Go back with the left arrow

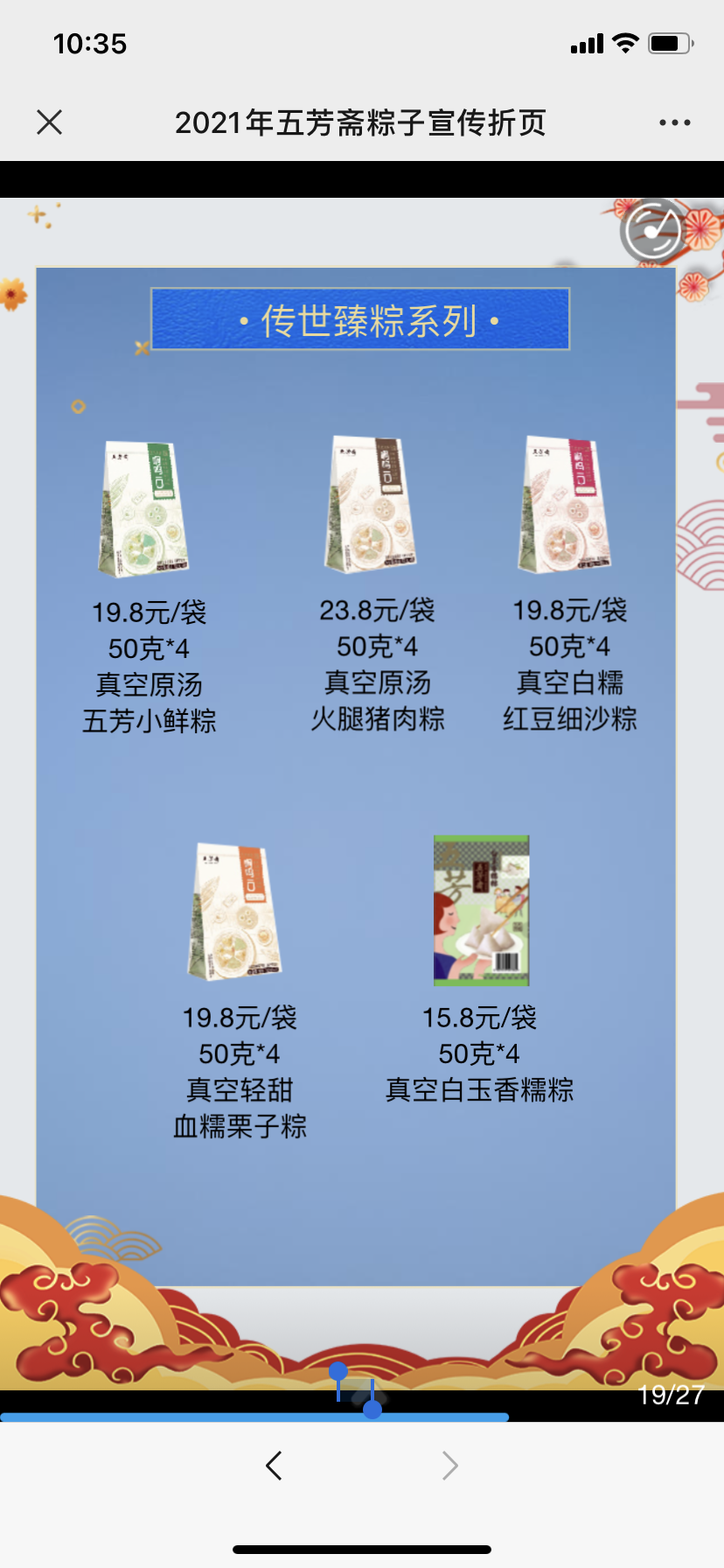pos(274,1465)
